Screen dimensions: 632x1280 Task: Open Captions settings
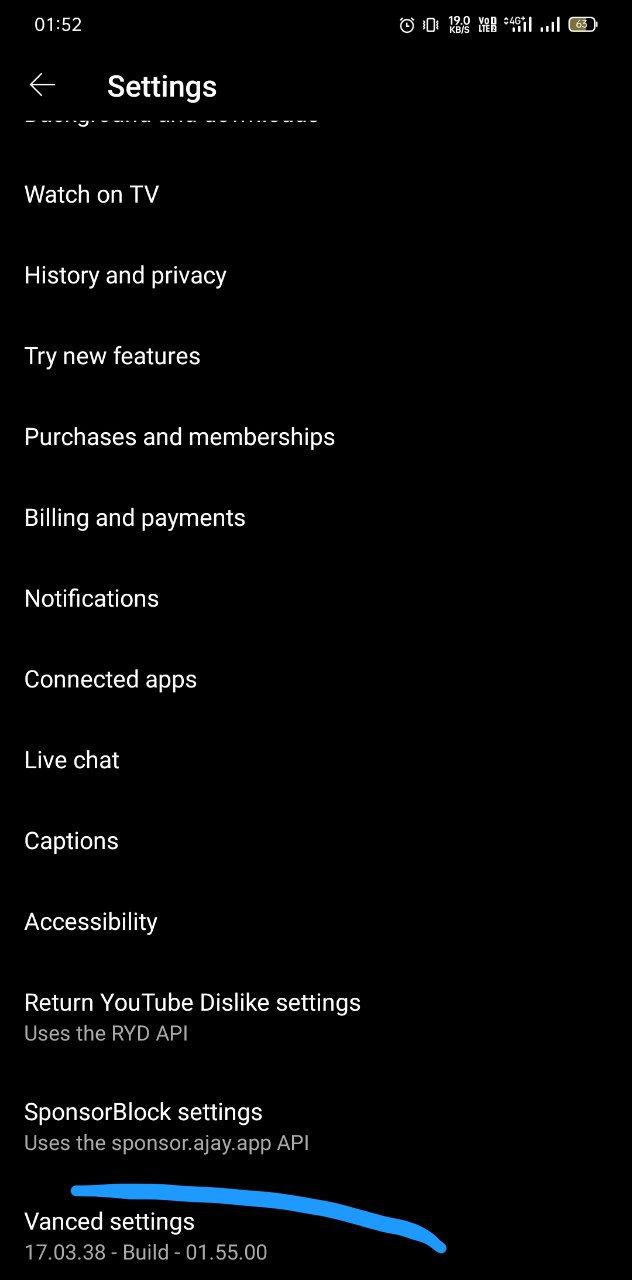[x=316, y=841]
